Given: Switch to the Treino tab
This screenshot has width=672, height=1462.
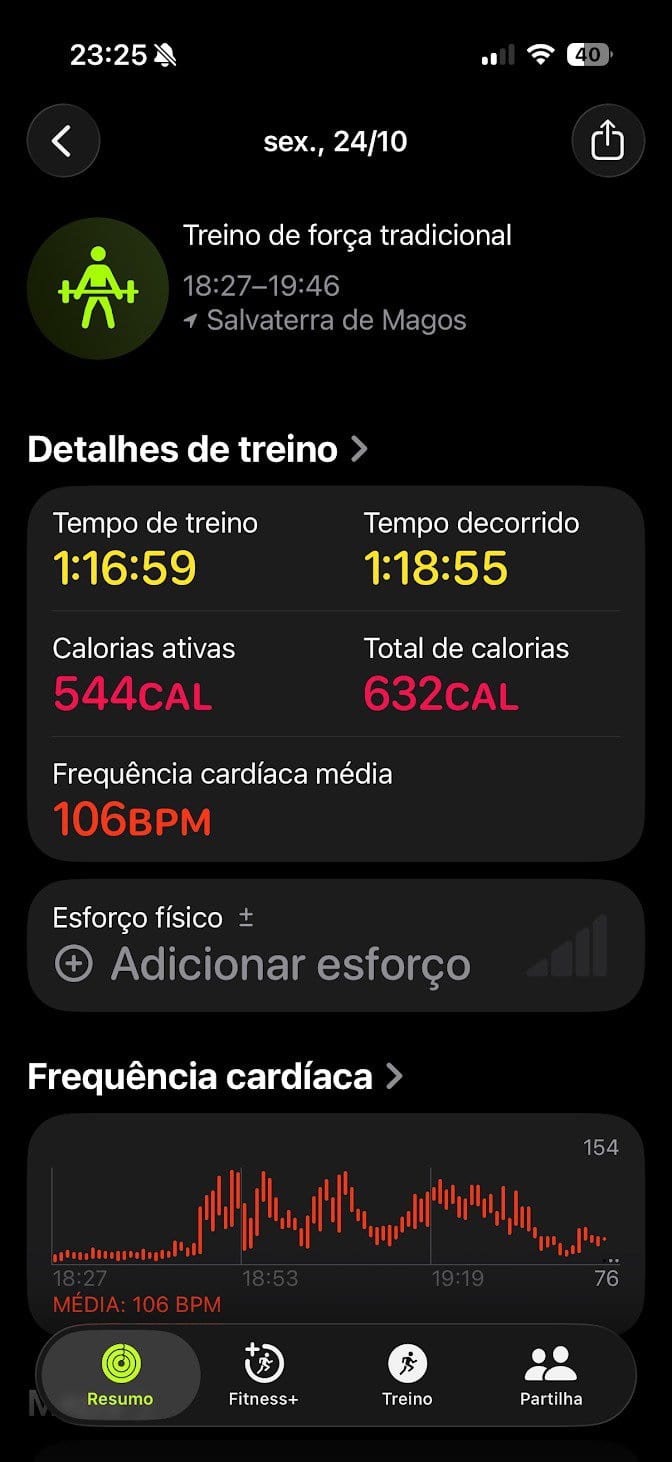Looking at the screenshot, I should (407, 1375).
